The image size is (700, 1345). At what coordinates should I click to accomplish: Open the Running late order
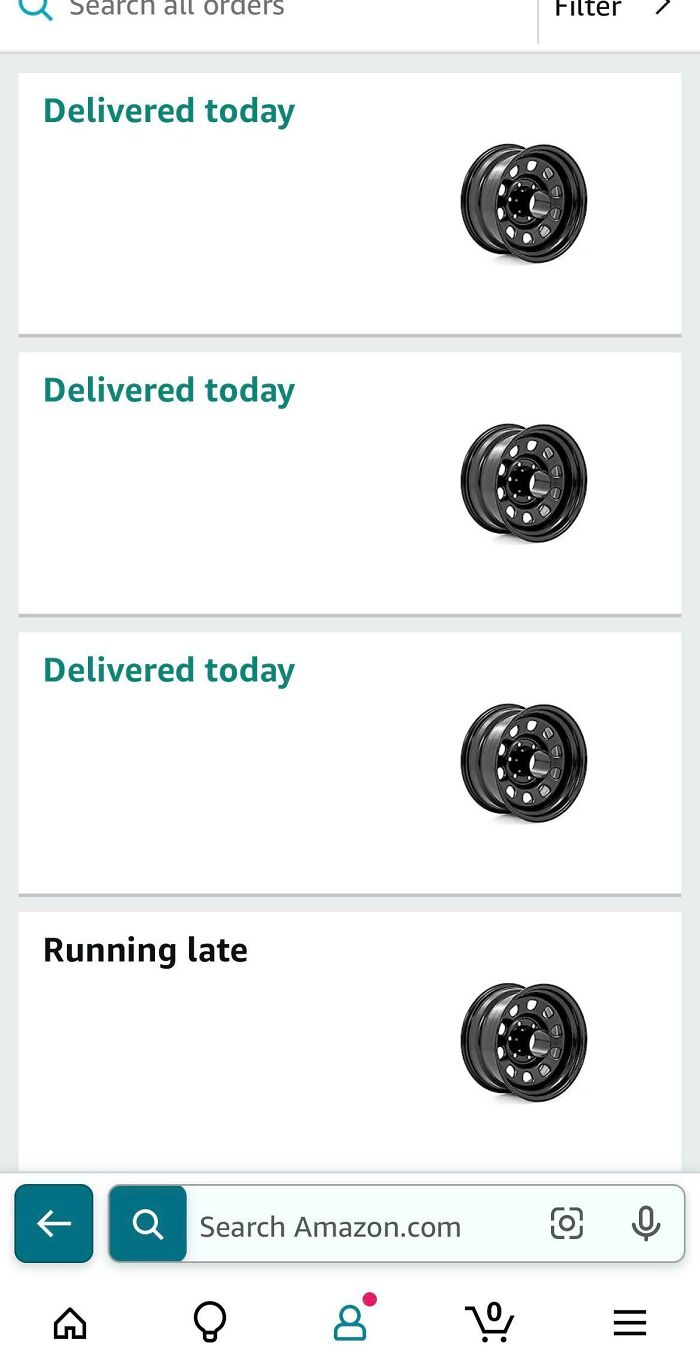[349, 1040]
